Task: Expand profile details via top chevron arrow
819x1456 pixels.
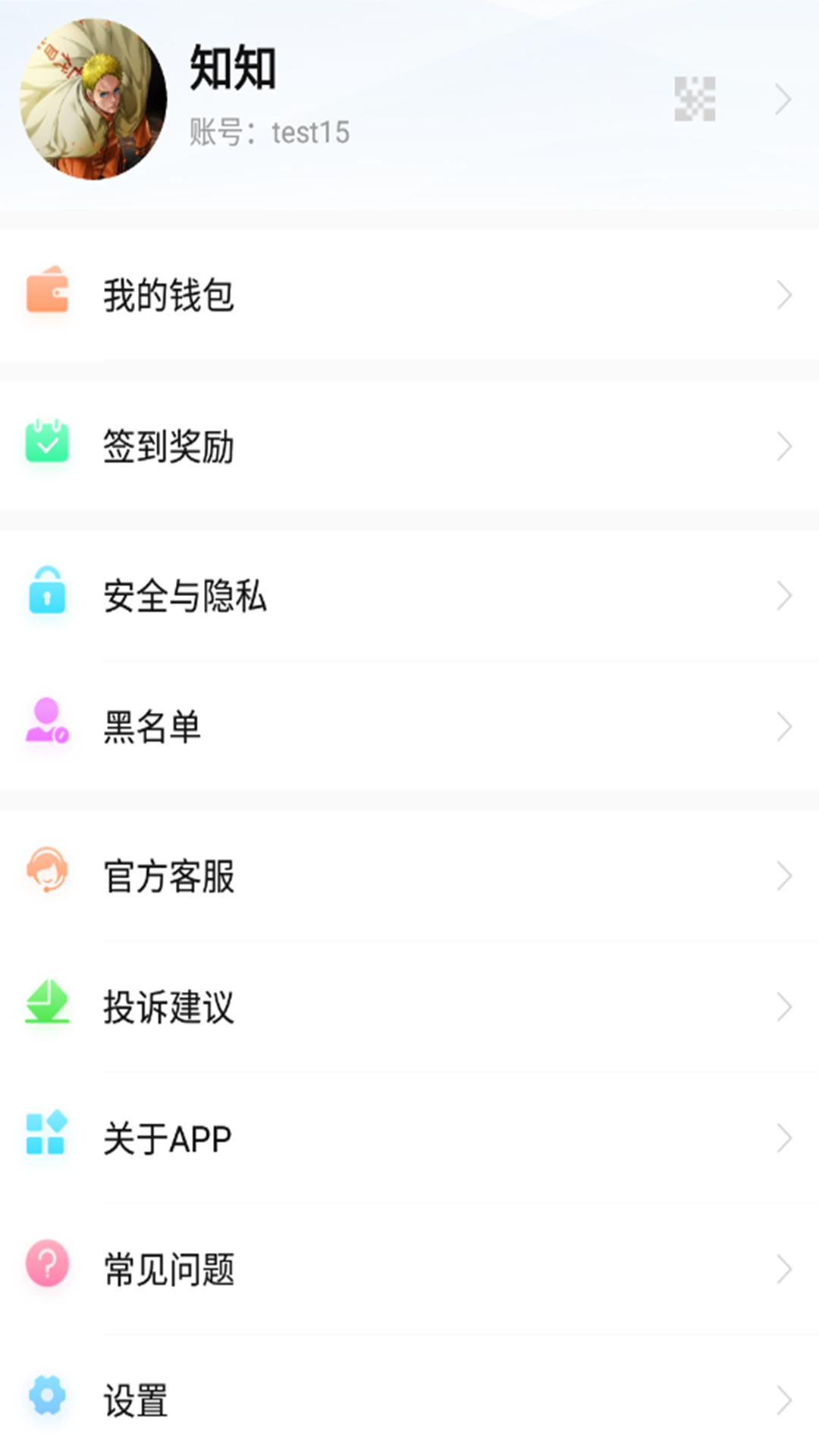Action: point(783,99)
